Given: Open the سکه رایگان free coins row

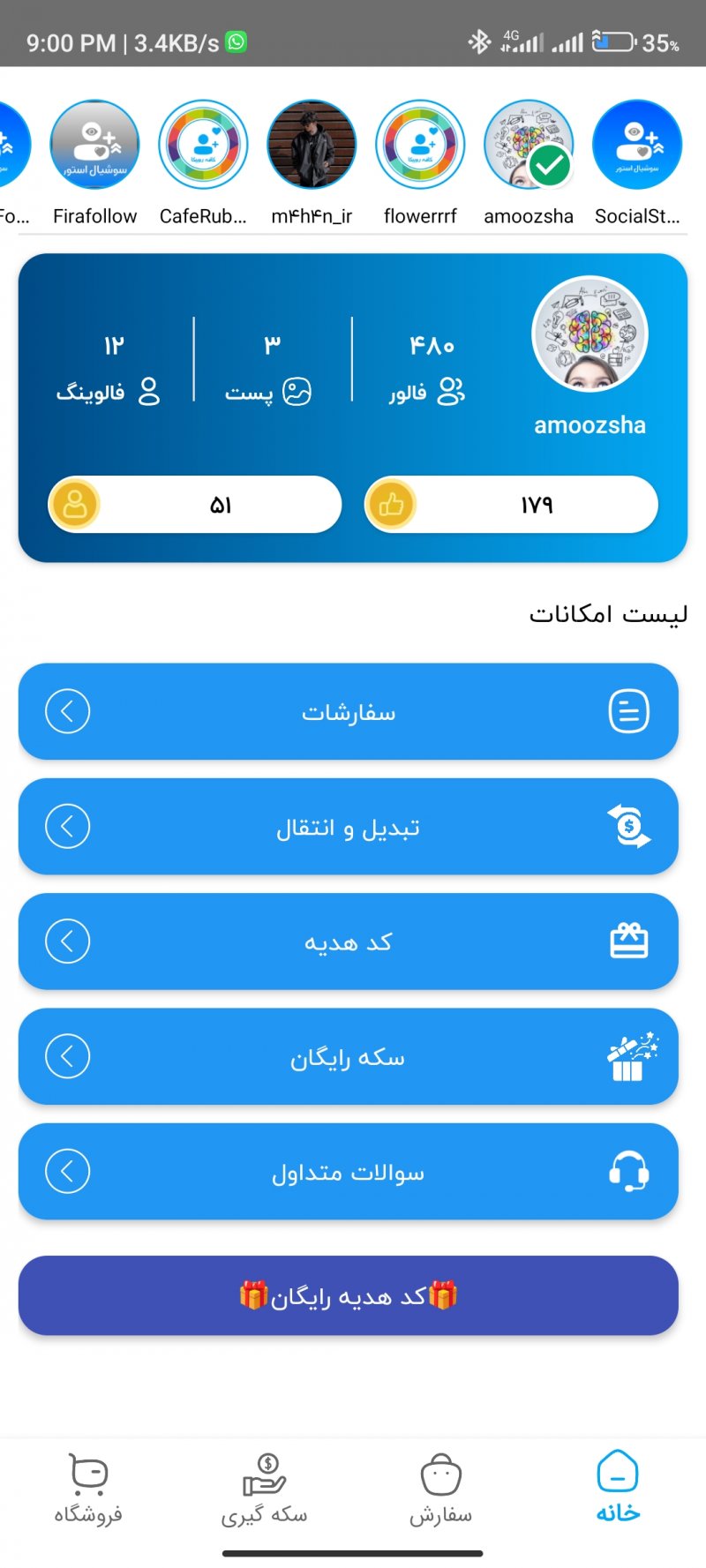Looking at the screenshot, I should tap(349, 1056).
